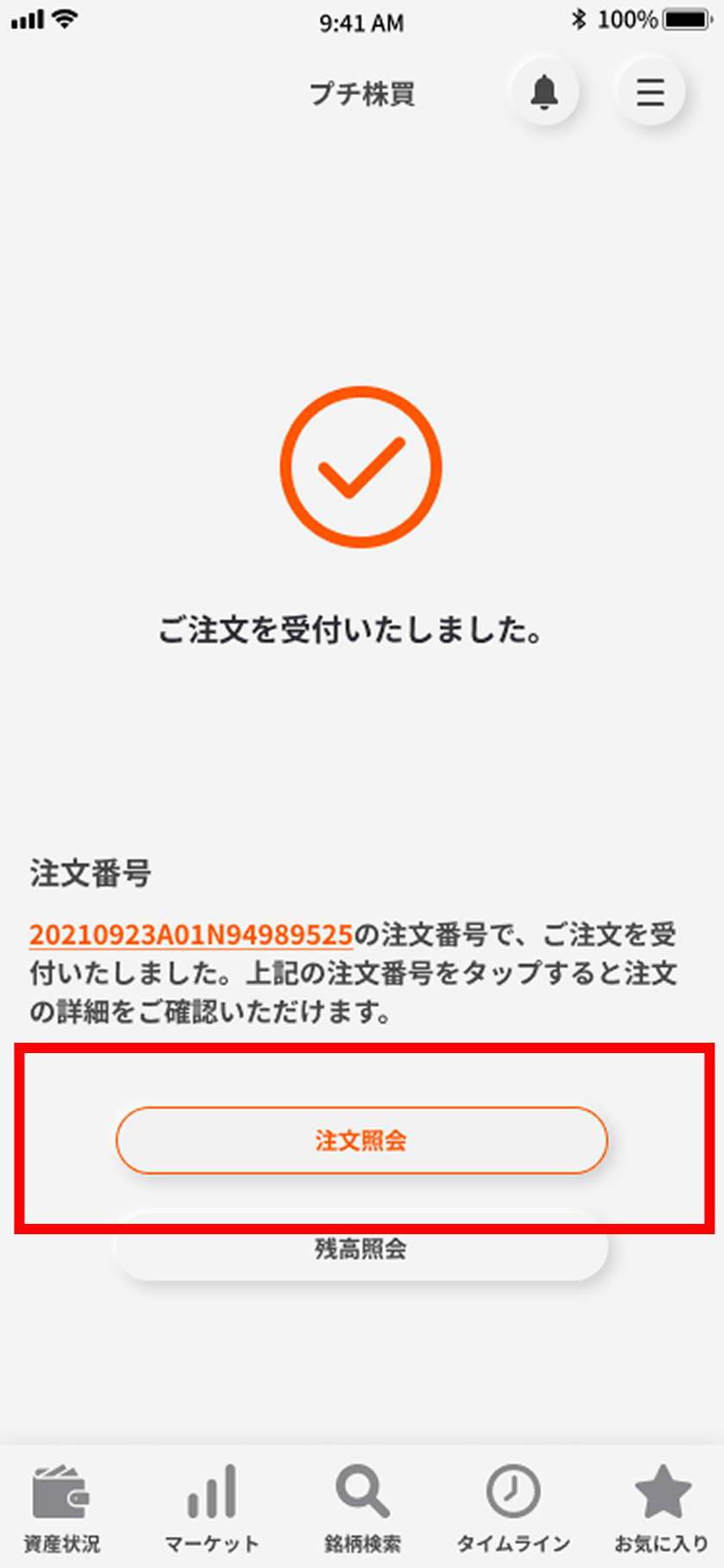Go to the マーケット tab
The width and height of the screenshot is (724, 1568).
pyautogui.click(x=211, y=1508)
